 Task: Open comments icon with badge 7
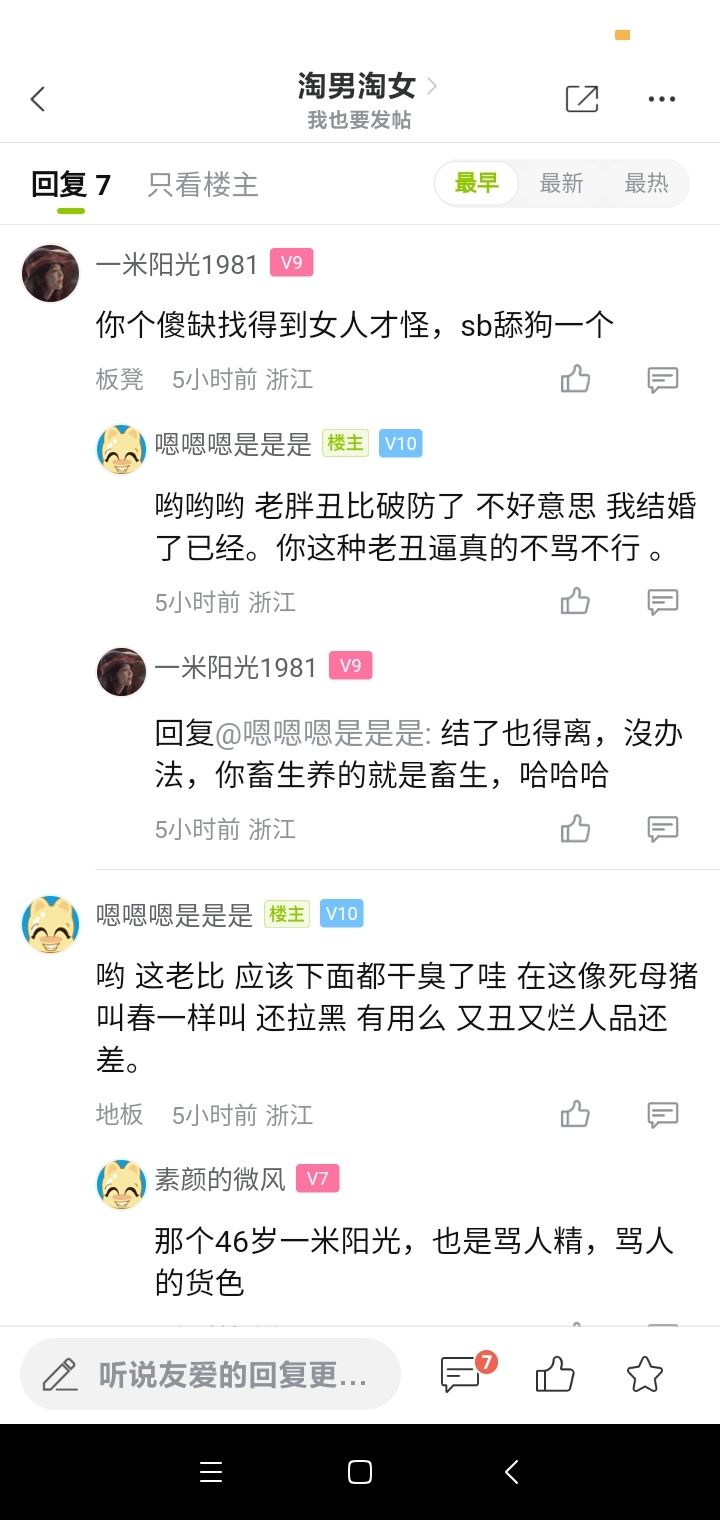click(462, 1375)
